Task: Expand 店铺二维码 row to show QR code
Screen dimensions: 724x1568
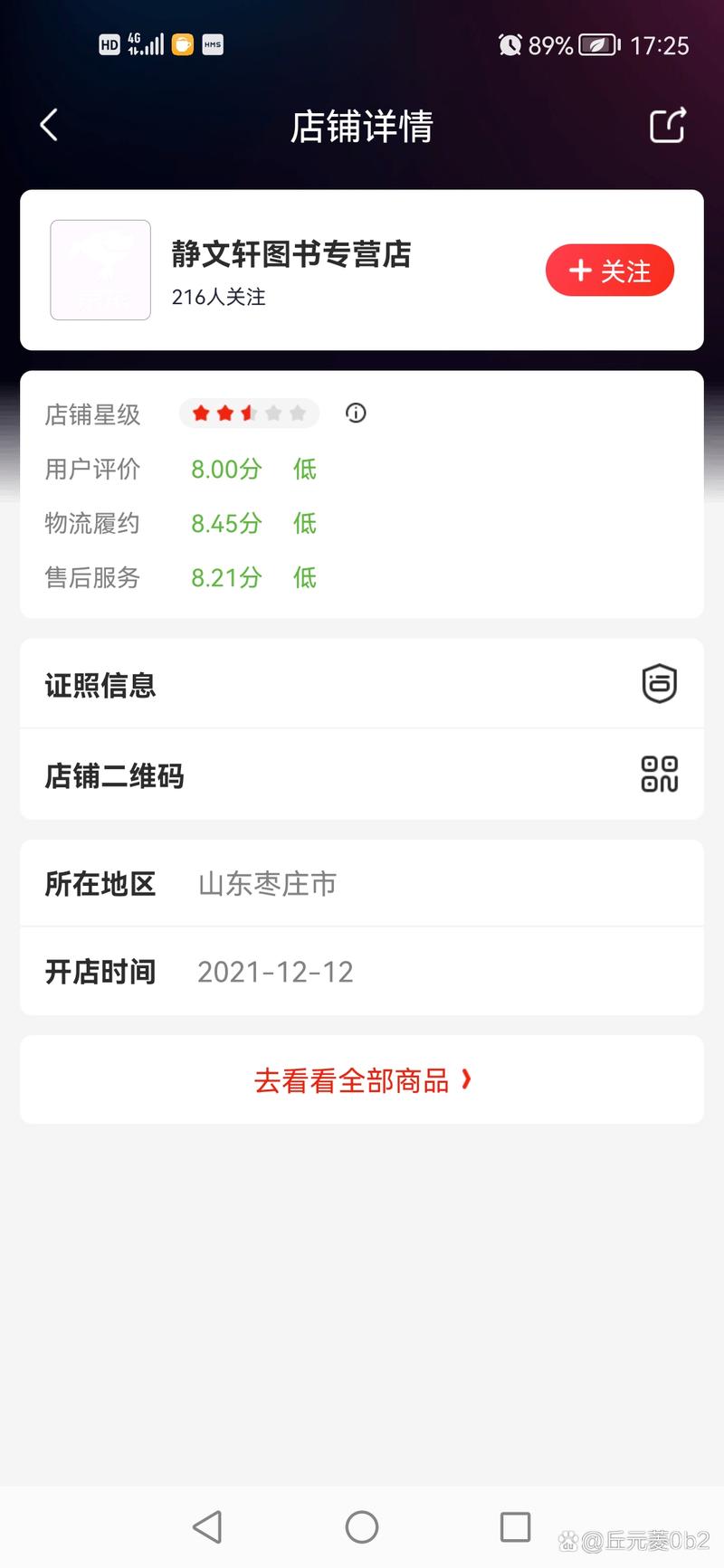Action: pos(362,774)
